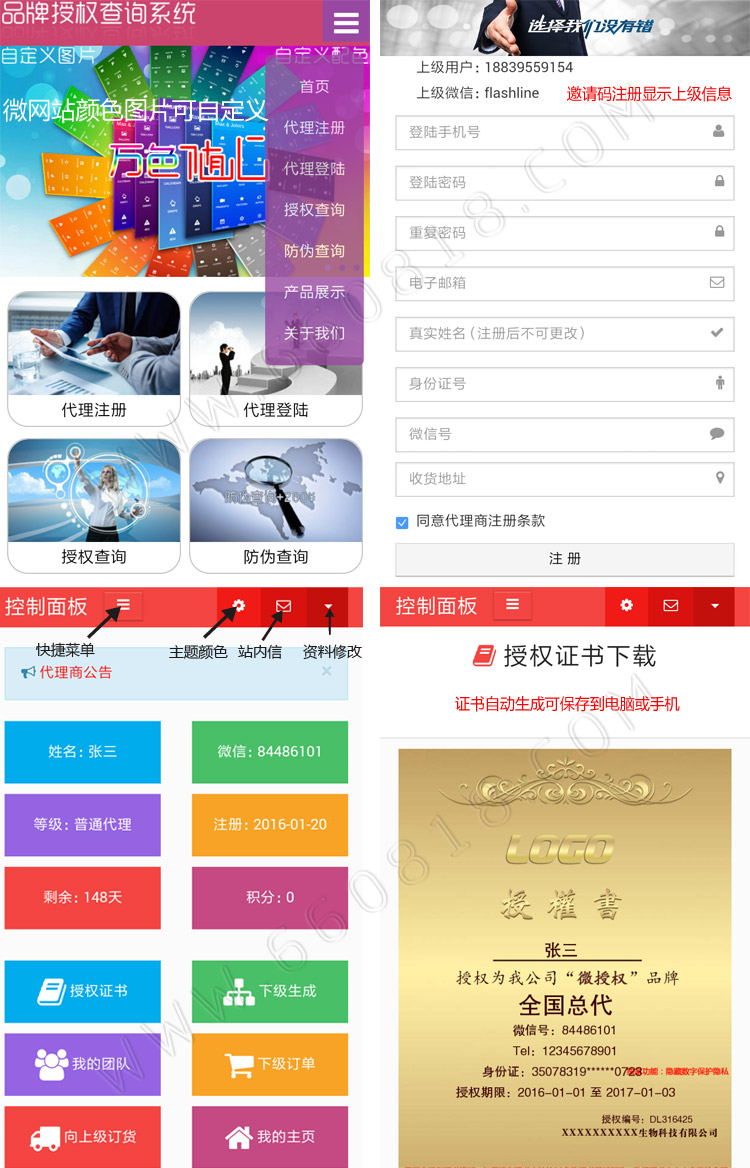Expand the profile dropdown in right control panel
This screenshot has width=750, height=1168.
pyautogui.click(x=714, y=606)
